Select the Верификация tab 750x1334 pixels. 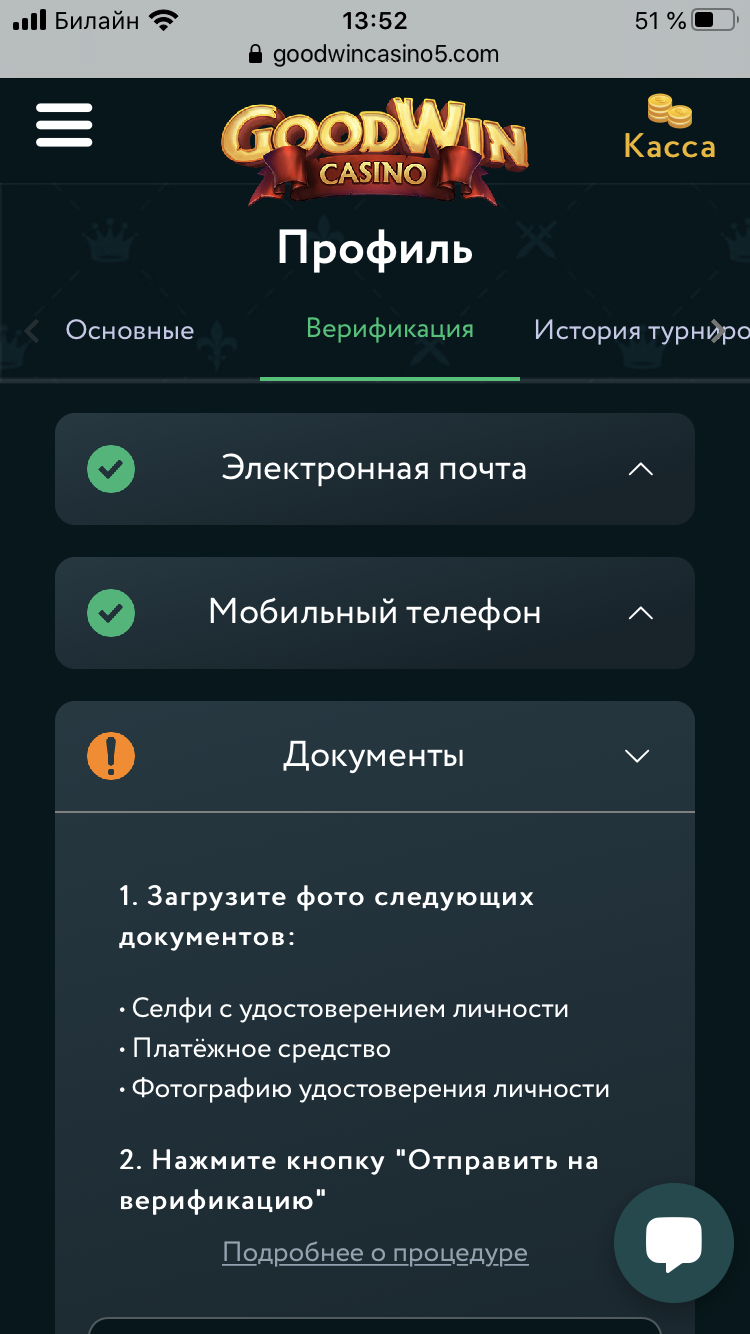tap(390, 329)
